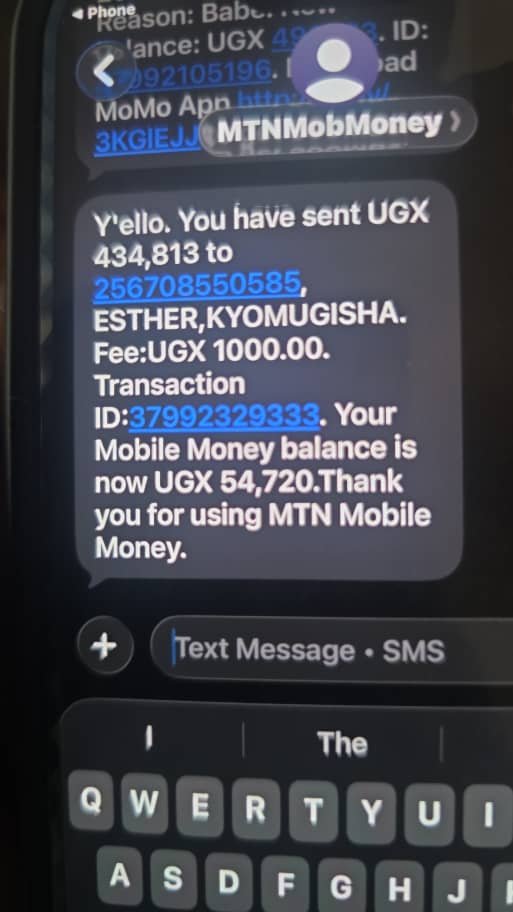
Task: Choose the keyboard suggestion "The"
Action: click(343, 743)
